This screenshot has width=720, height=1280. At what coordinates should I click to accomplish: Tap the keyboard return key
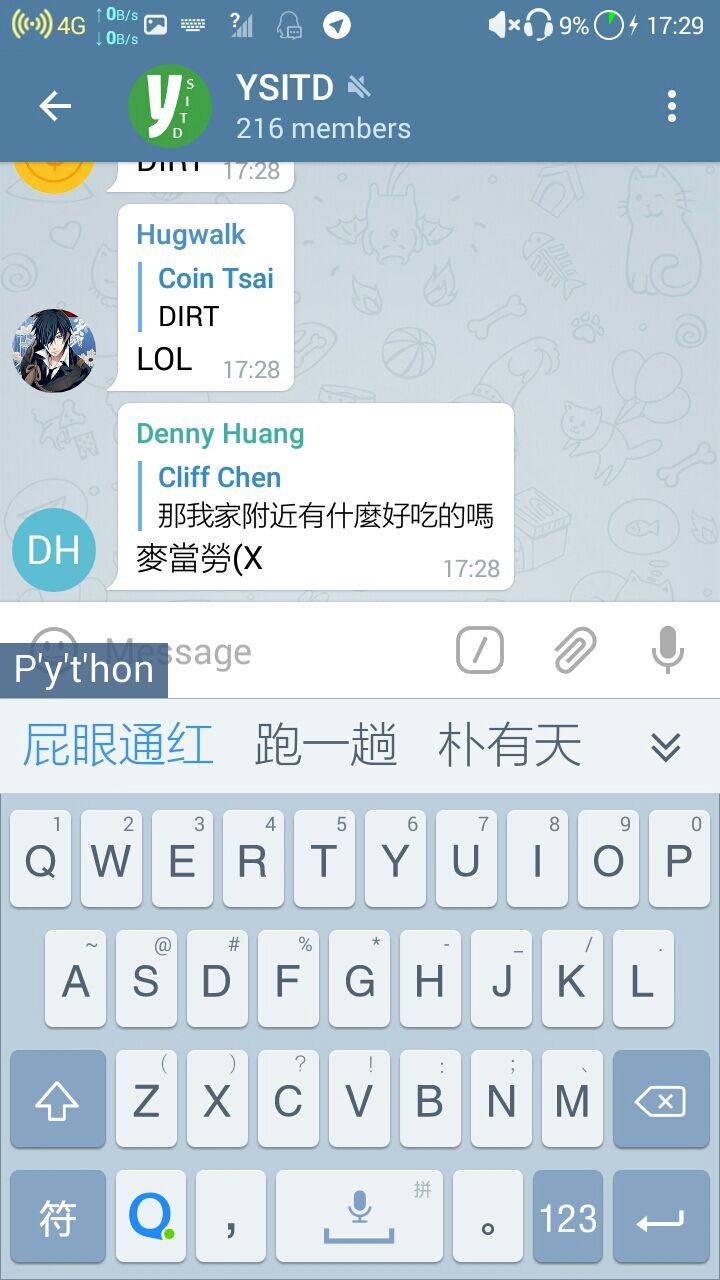[x=659, y=1218]
